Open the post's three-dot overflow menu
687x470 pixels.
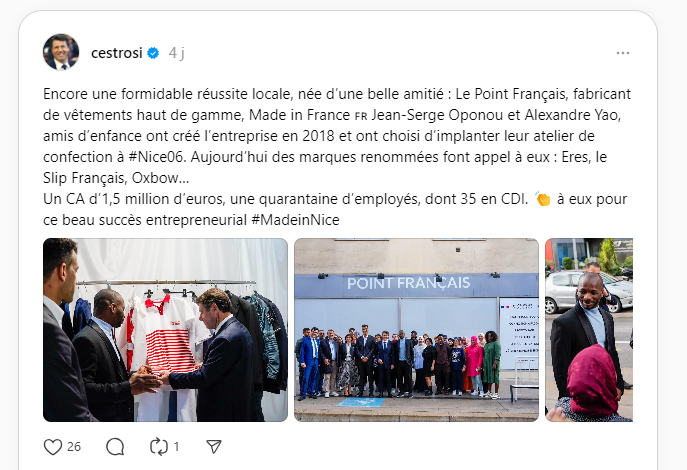point(623,52)
